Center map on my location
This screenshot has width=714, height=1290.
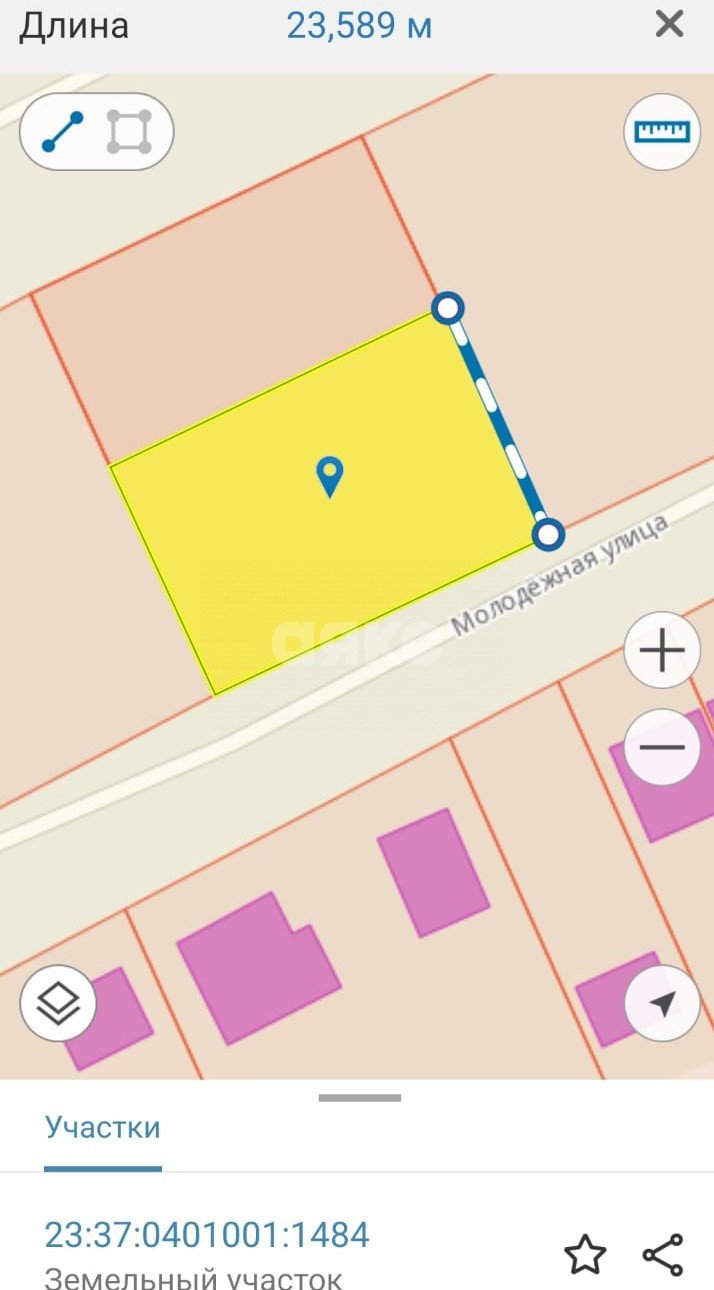click(662, 1003)
